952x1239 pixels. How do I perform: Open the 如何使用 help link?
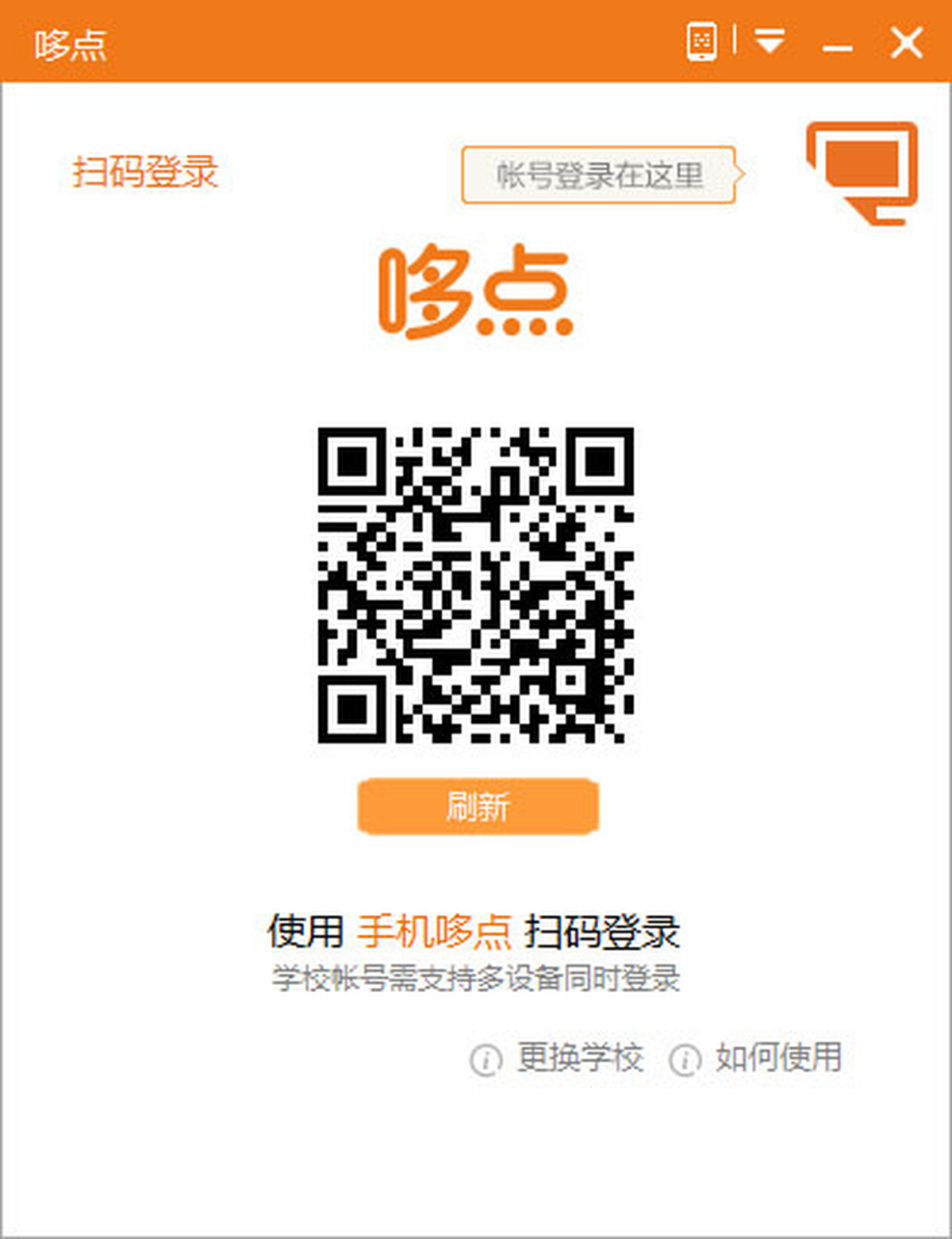[777, 1057]
